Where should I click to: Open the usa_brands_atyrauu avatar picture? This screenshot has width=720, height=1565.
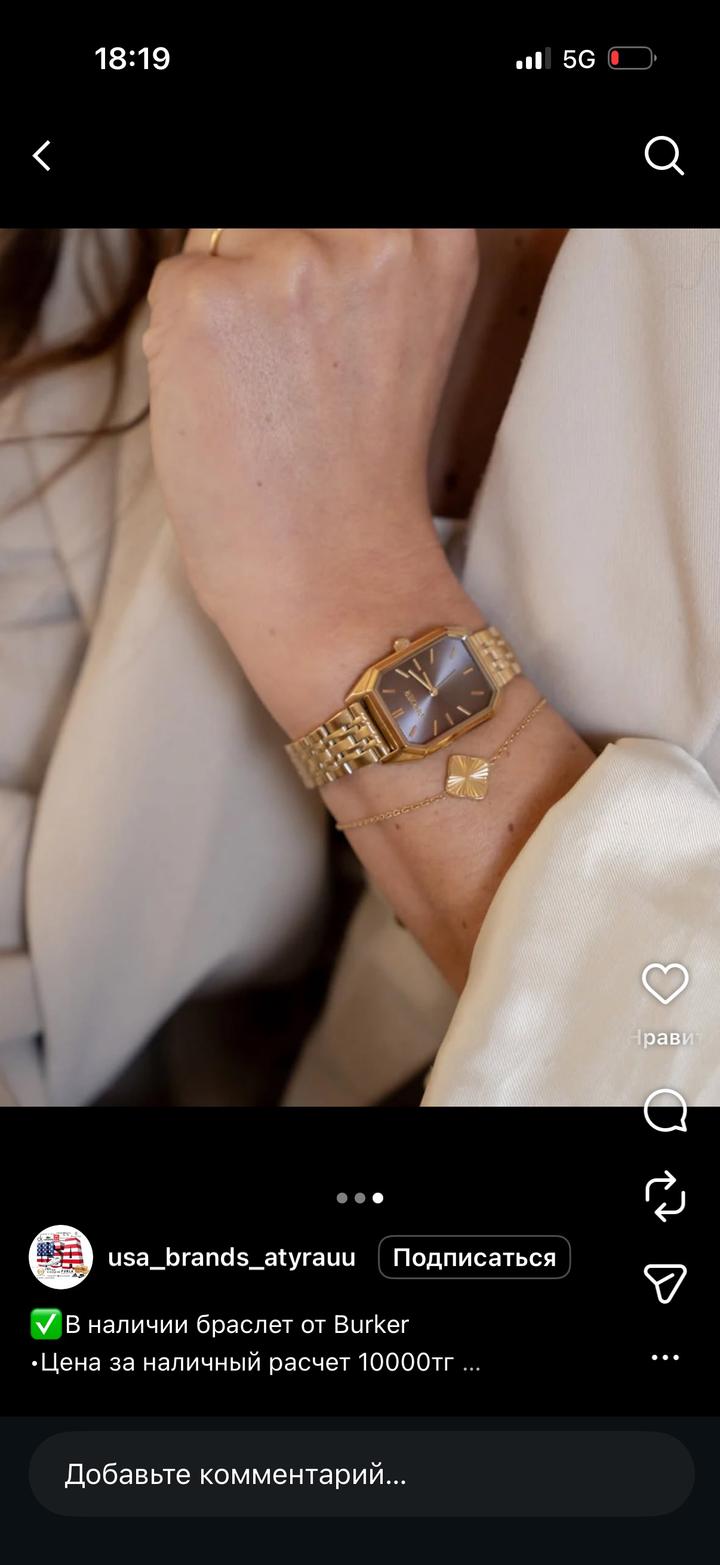coord(61,1257)
